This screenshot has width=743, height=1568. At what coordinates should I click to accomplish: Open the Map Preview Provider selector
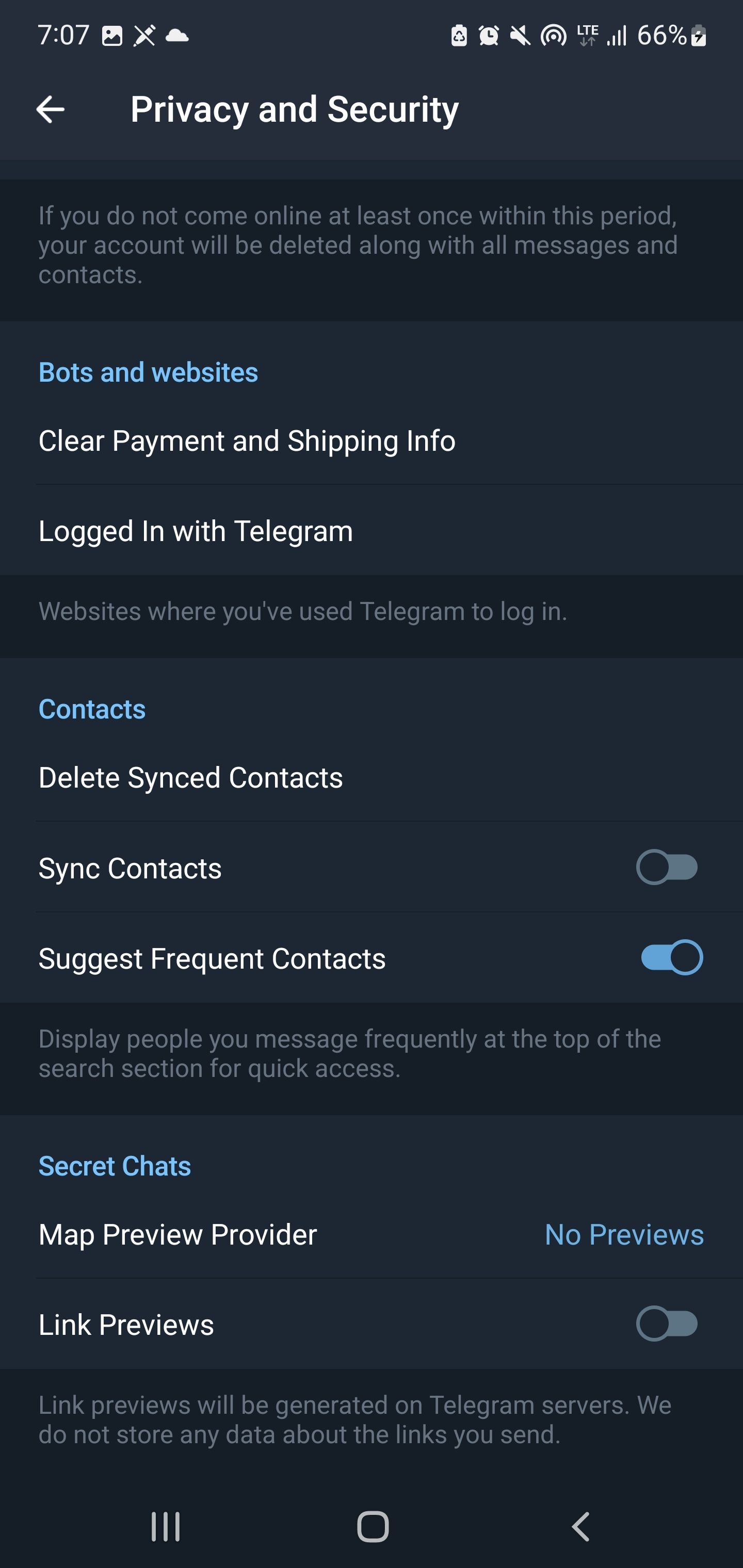click(372, 1234)
